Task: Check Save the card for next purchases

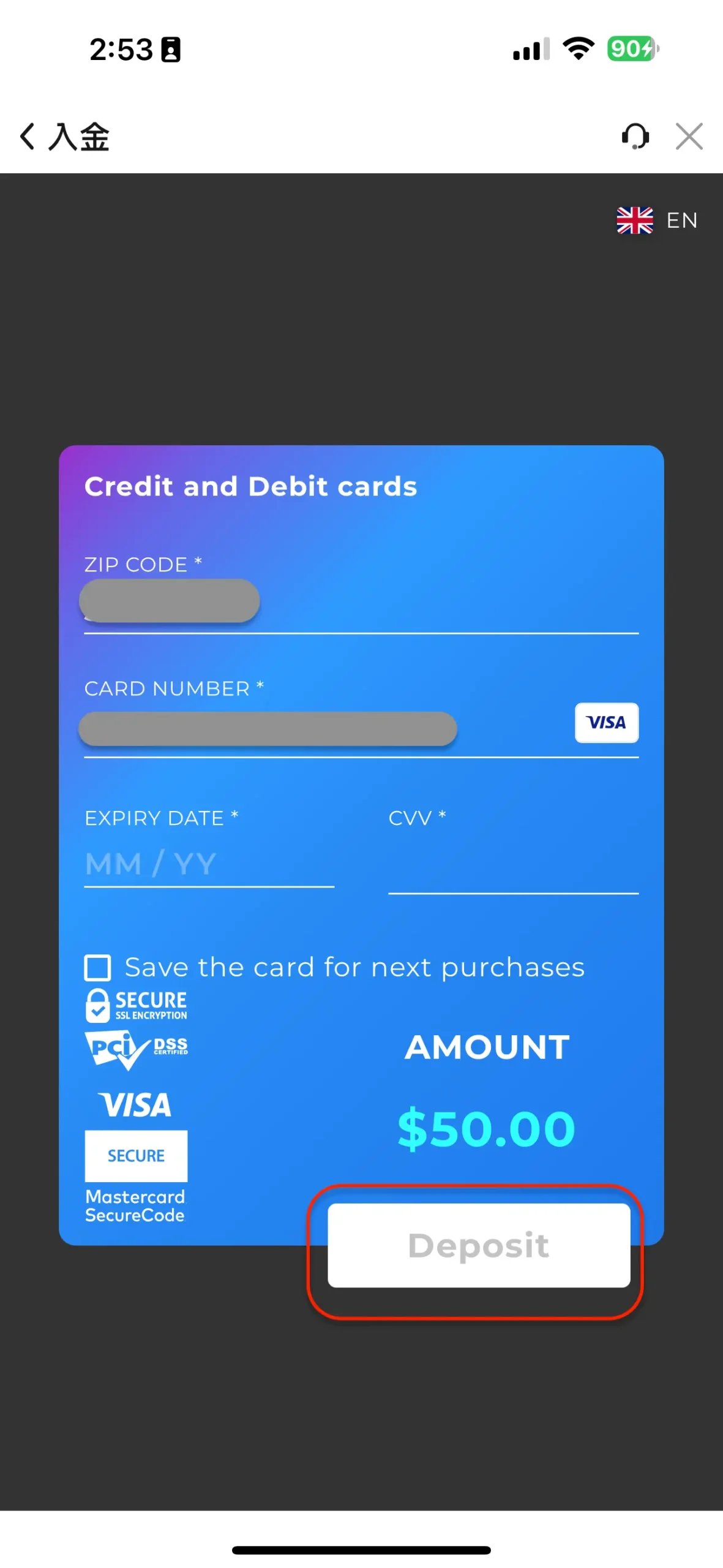Action: click(98, 968)
